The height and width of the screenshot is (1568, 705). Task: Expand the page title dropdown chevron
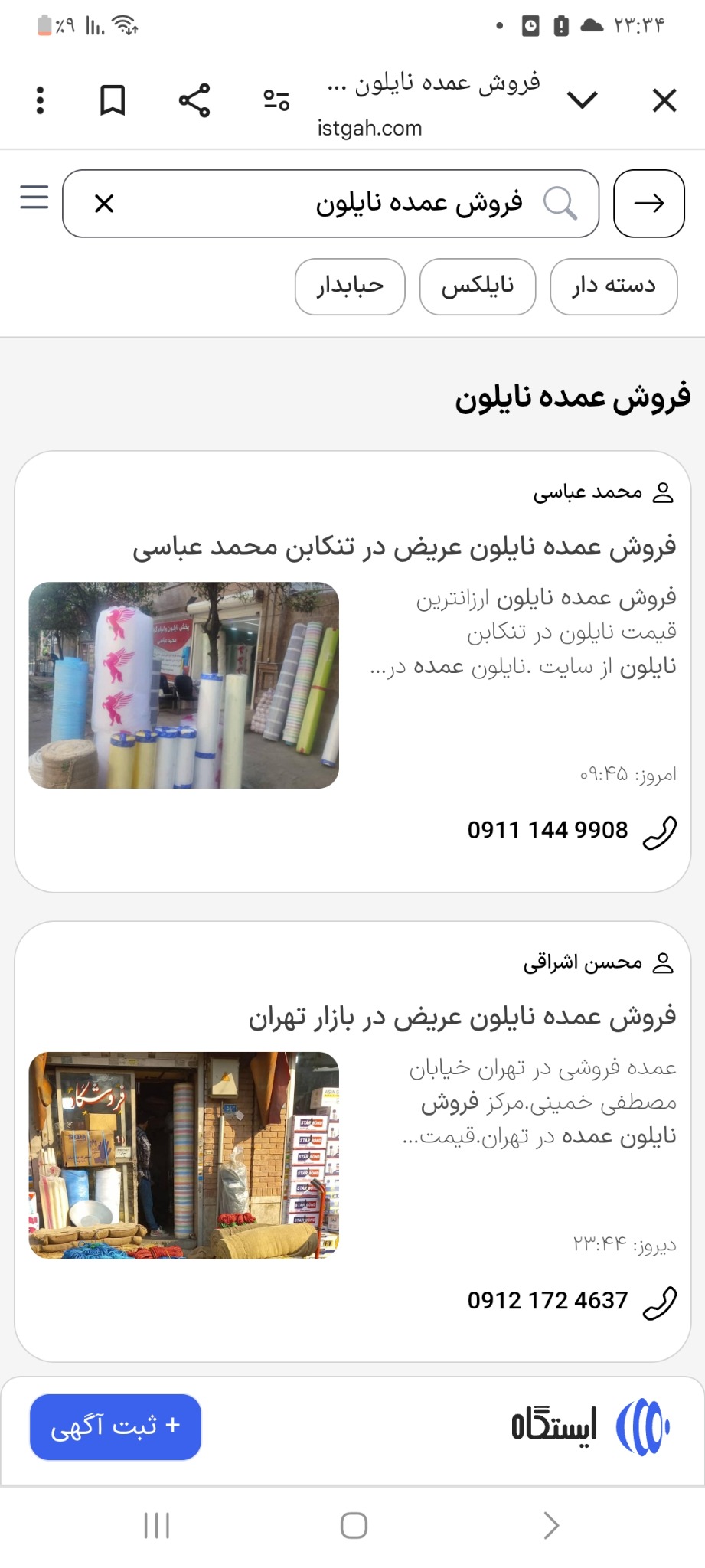pos(583,100)
